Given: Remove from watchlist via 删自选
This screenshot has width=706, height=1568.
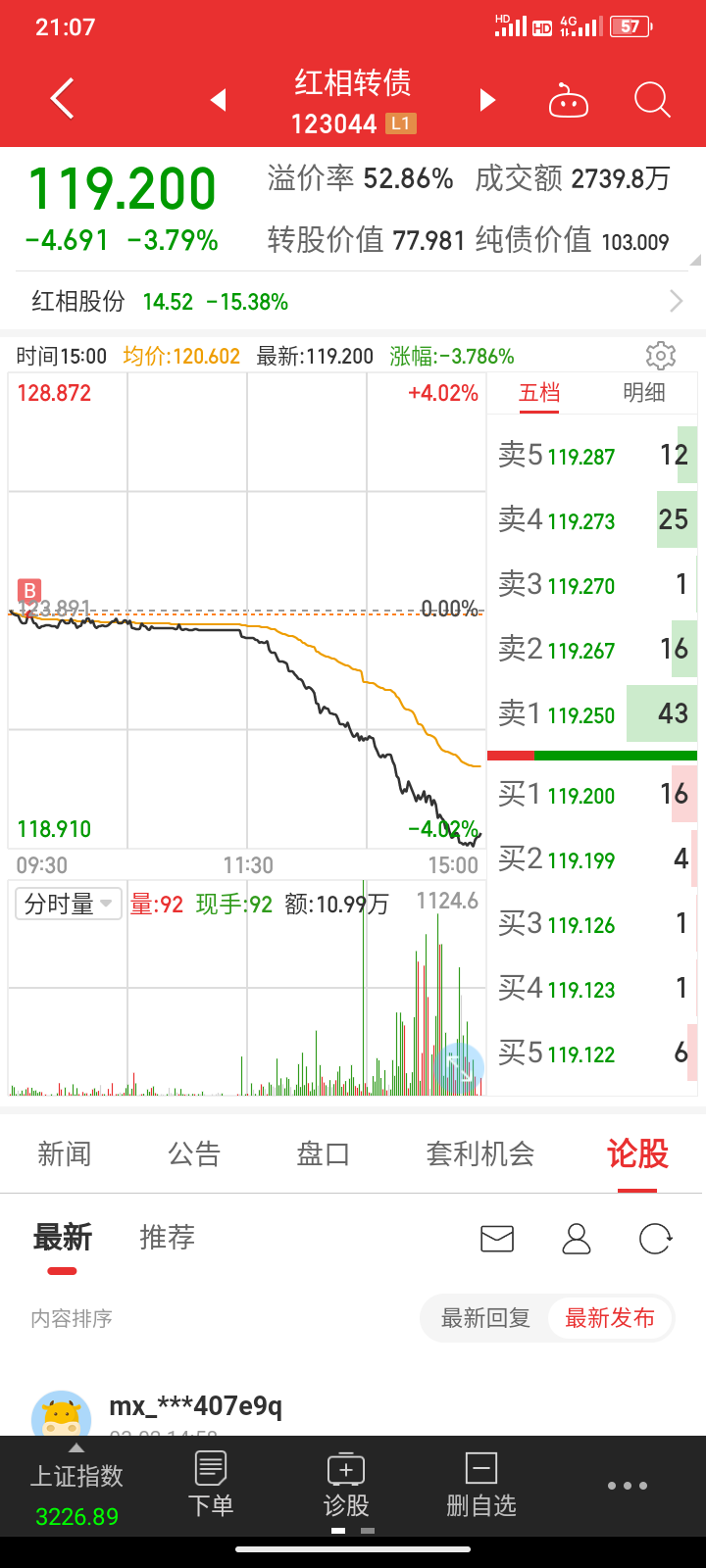Looking at the screenshot, I should (x=480, y=1486).
